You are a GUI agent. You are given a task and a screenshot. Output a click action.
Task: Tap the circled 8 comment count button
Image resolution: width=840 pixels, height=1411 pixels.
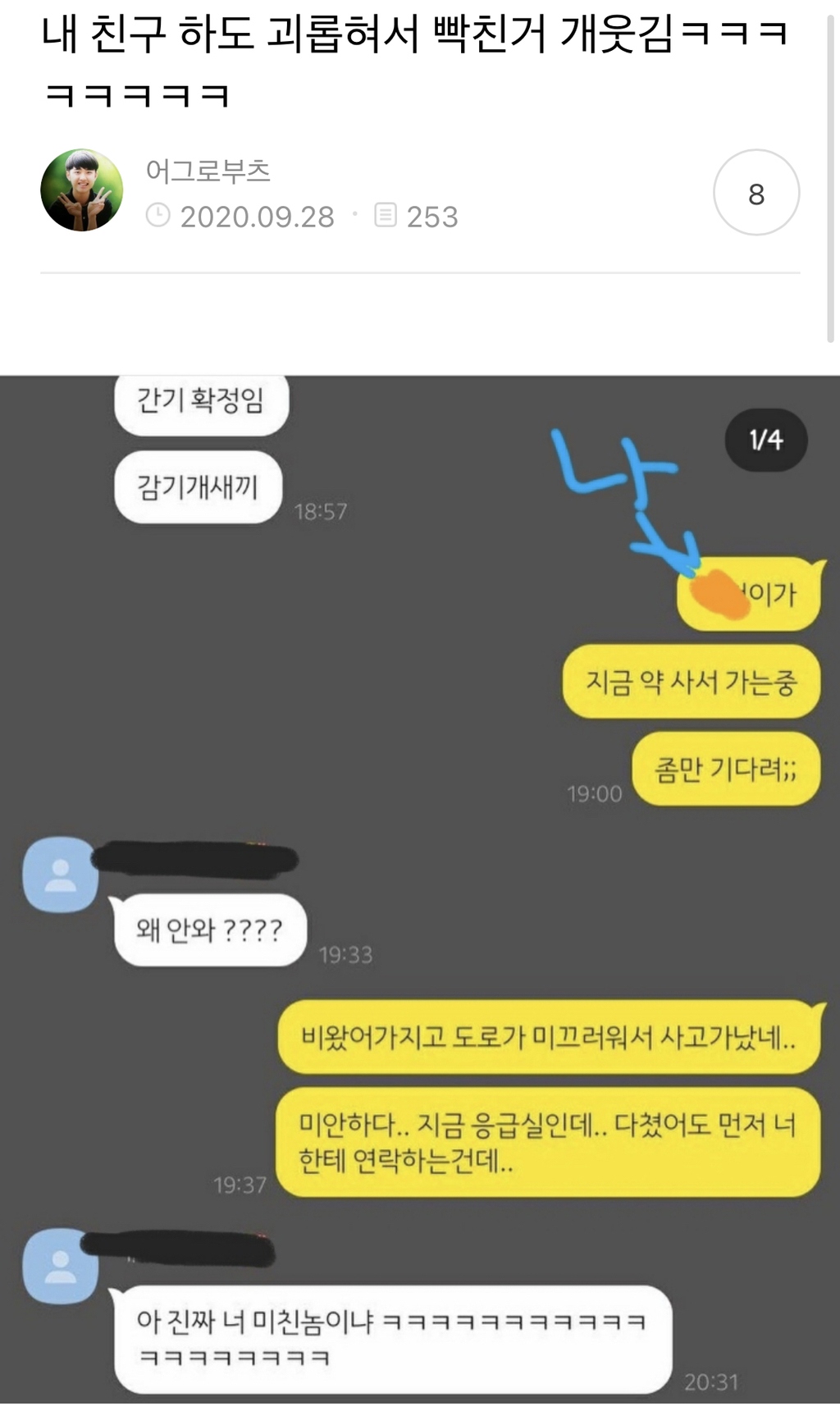click(x=756, y=193)
